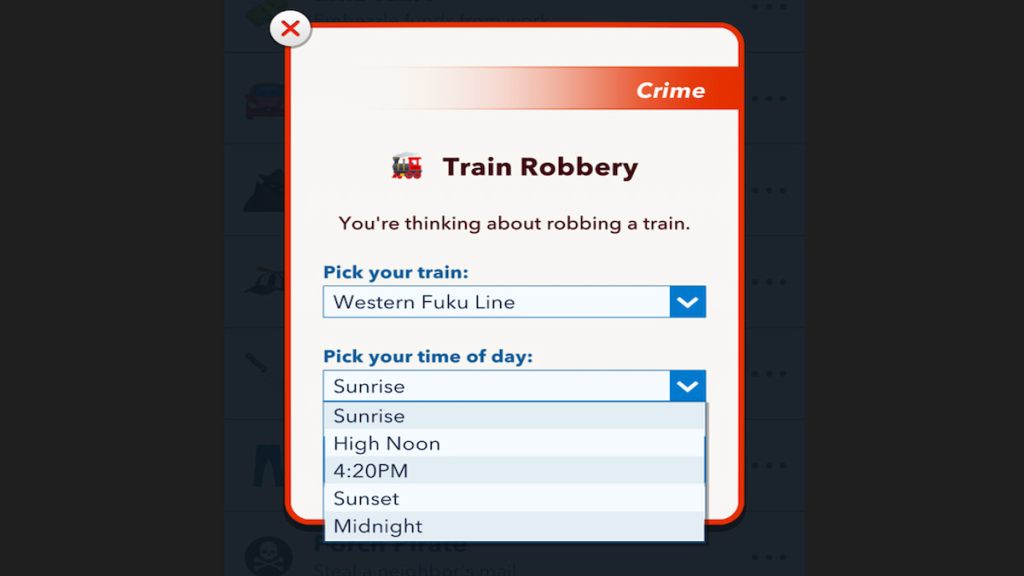Select Sunrise from the time list

point(513,416)
